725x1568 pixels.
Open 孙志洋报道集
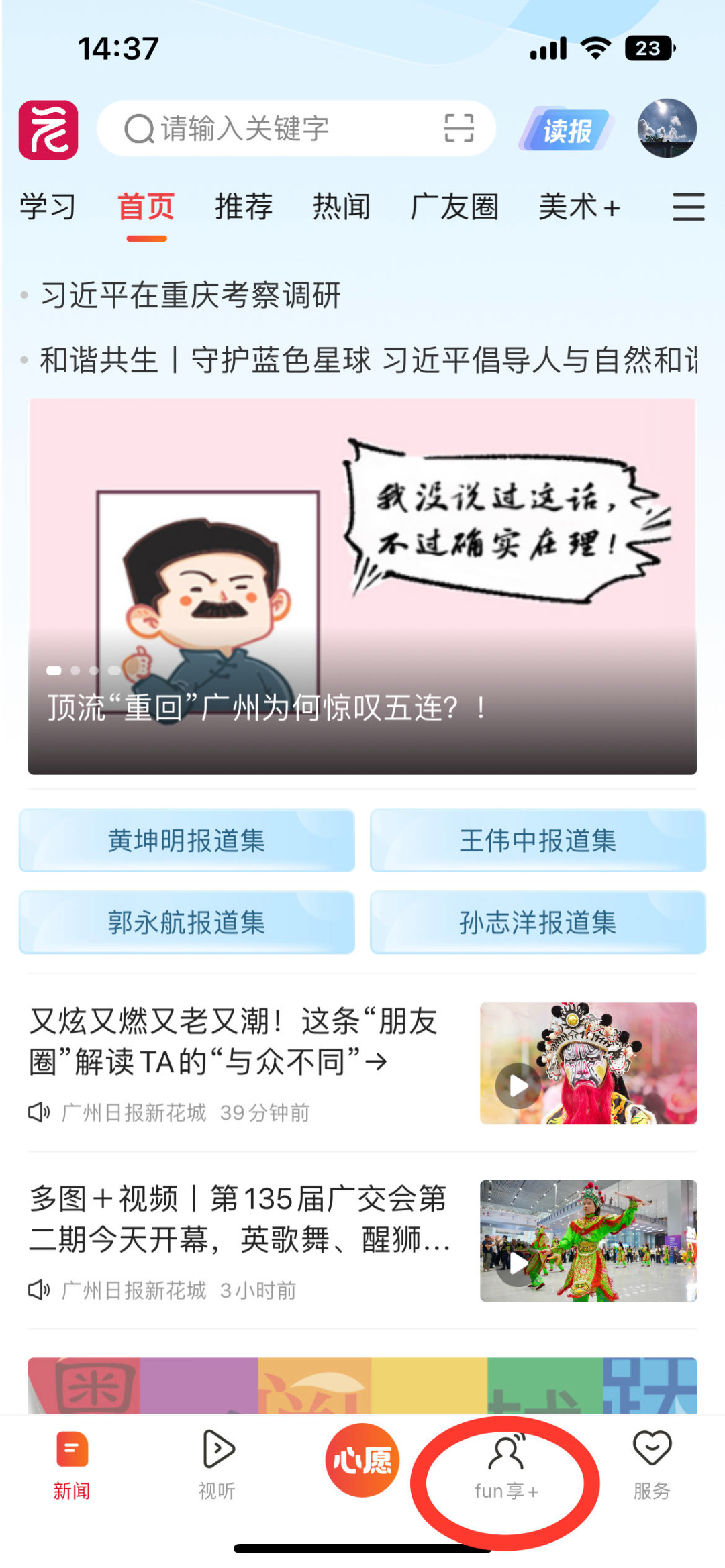(538, 923)
